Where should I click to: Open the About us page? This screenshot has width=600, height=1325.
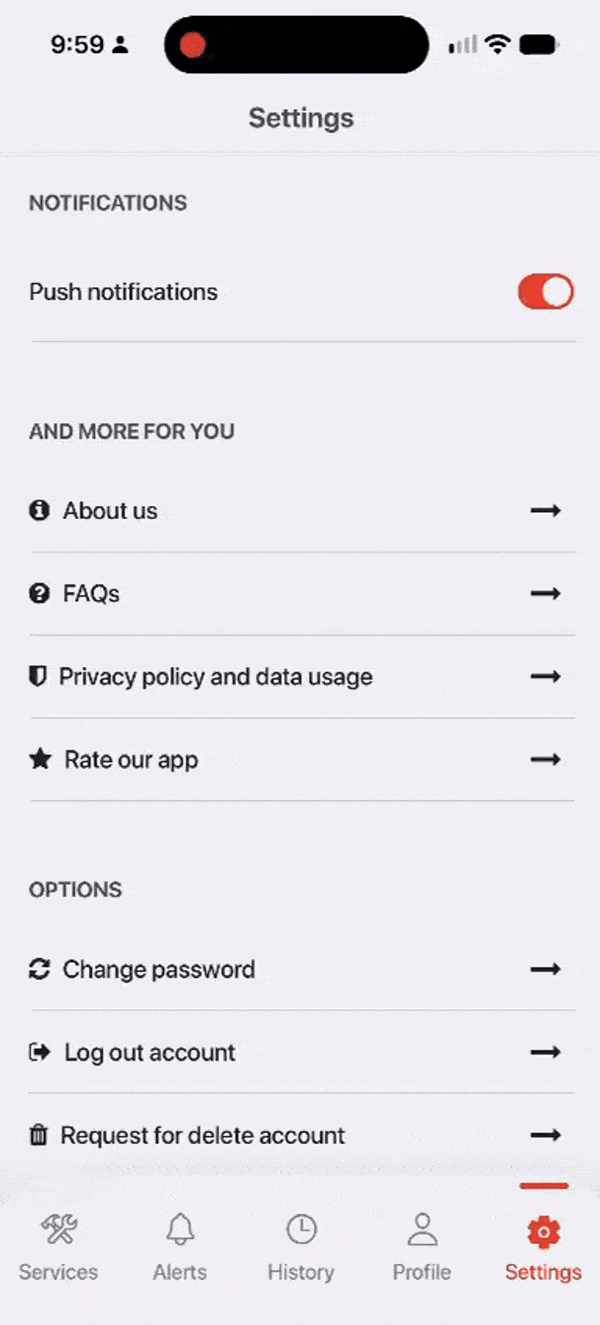click(x=302, y=511)
